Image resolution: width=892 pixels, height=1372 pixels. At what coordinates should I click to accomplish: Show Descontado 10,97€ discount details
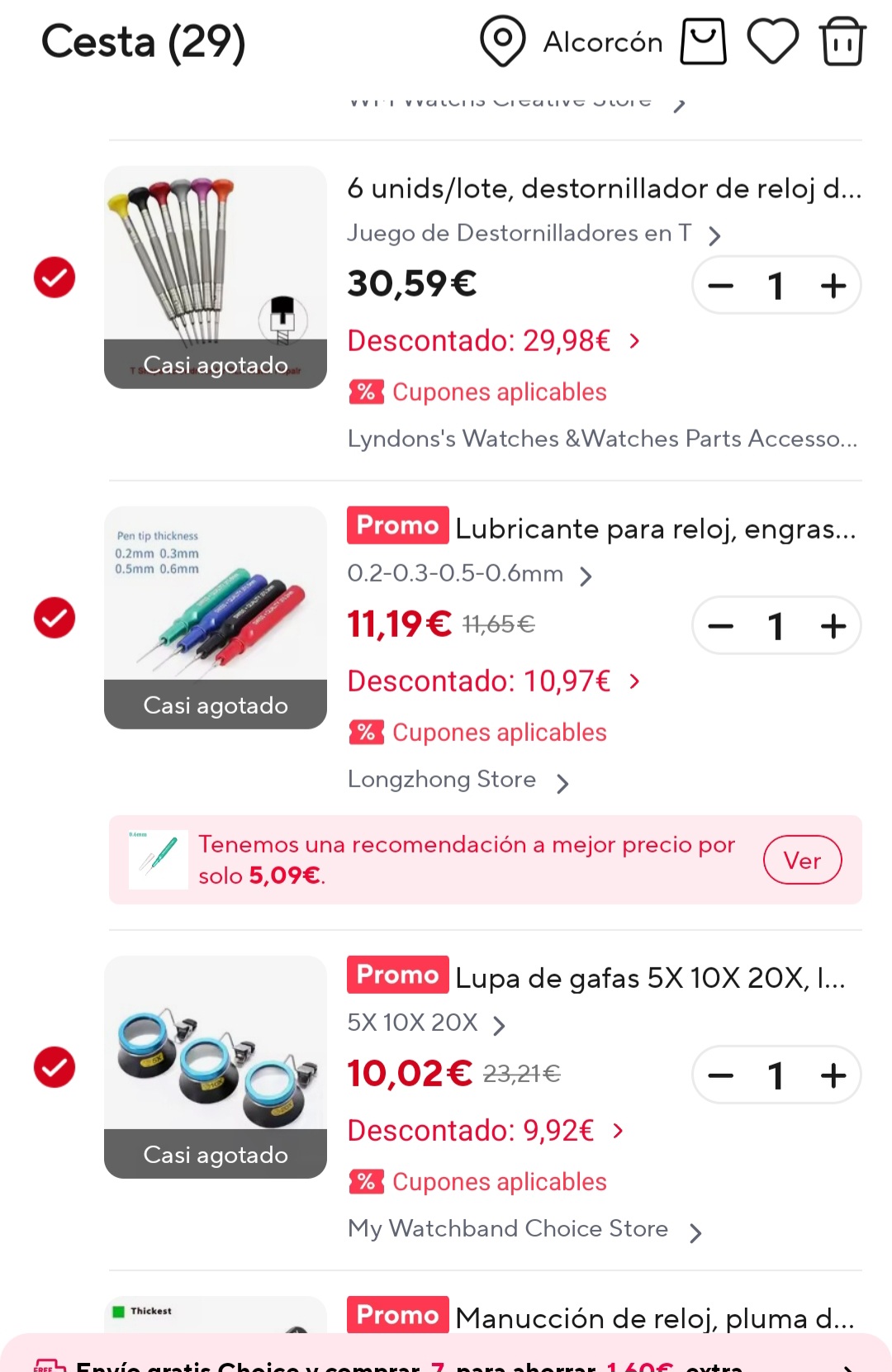[493, 681]
